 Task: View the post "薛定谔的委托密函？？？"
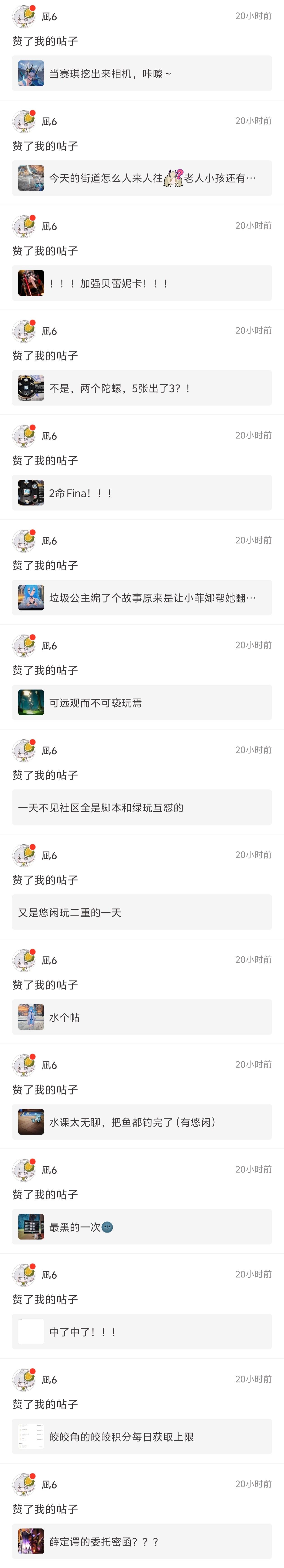[x=141, y=1541]
